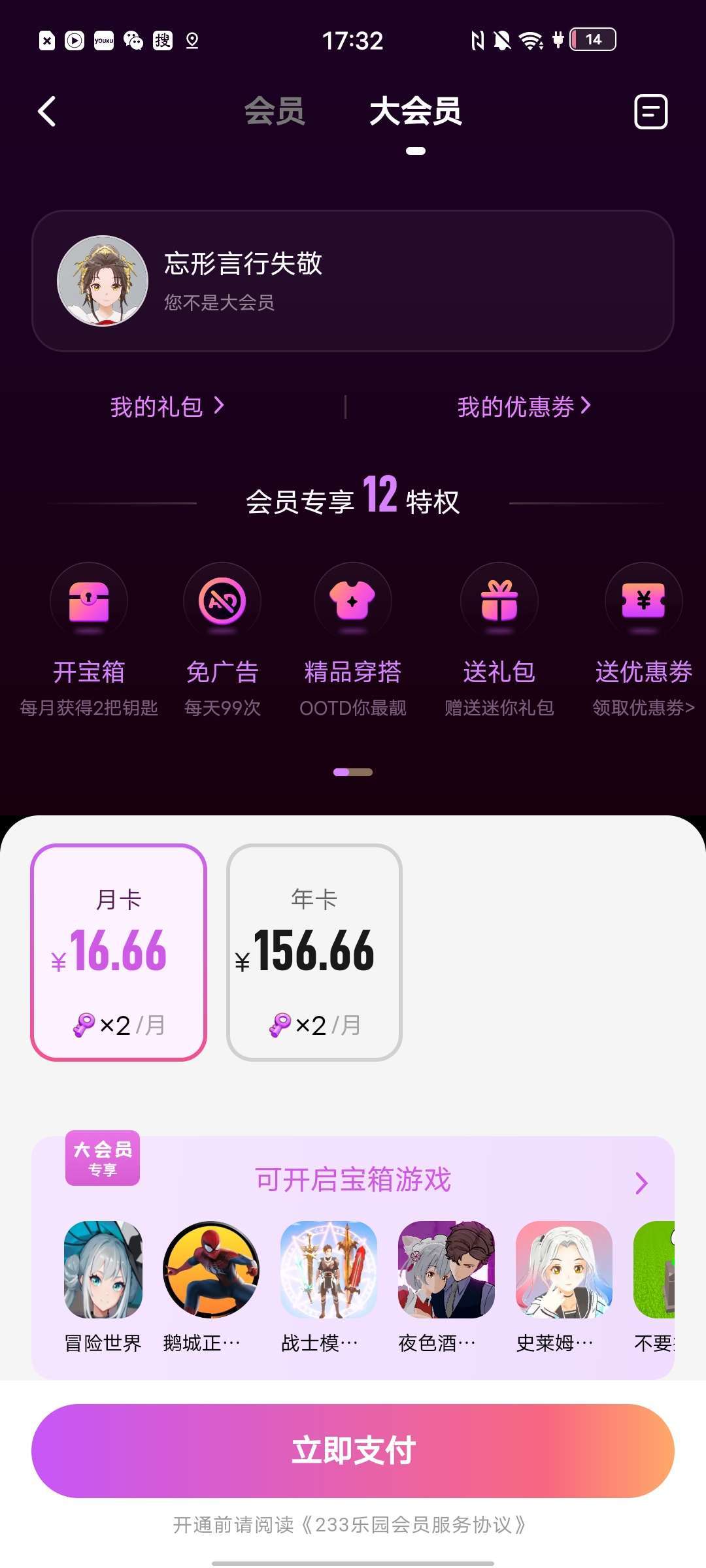This screenshot has width=706, height=1568.
Task: Open the Spider-Man game 鹅城正…
Action: point(210,1269)
